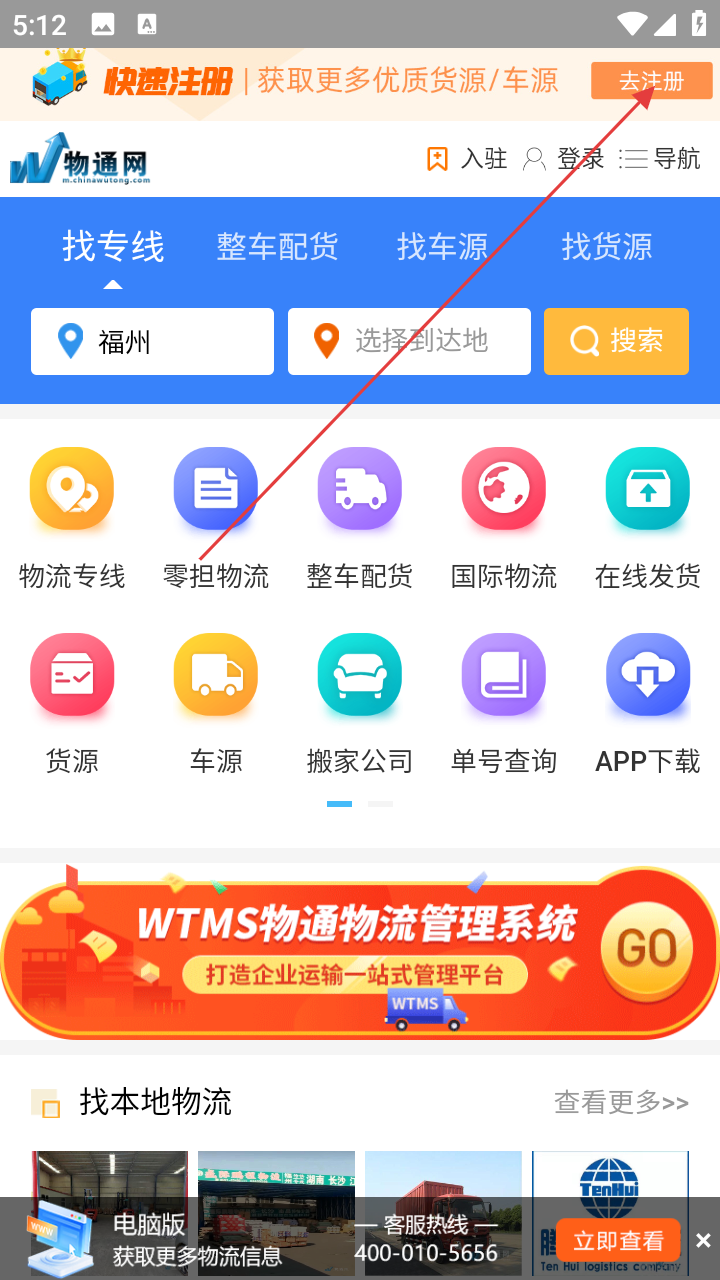Image resolution: width=720 pixels, height=1280 pixels.
Task: Change departure city 福州
Action: [152, 342]
